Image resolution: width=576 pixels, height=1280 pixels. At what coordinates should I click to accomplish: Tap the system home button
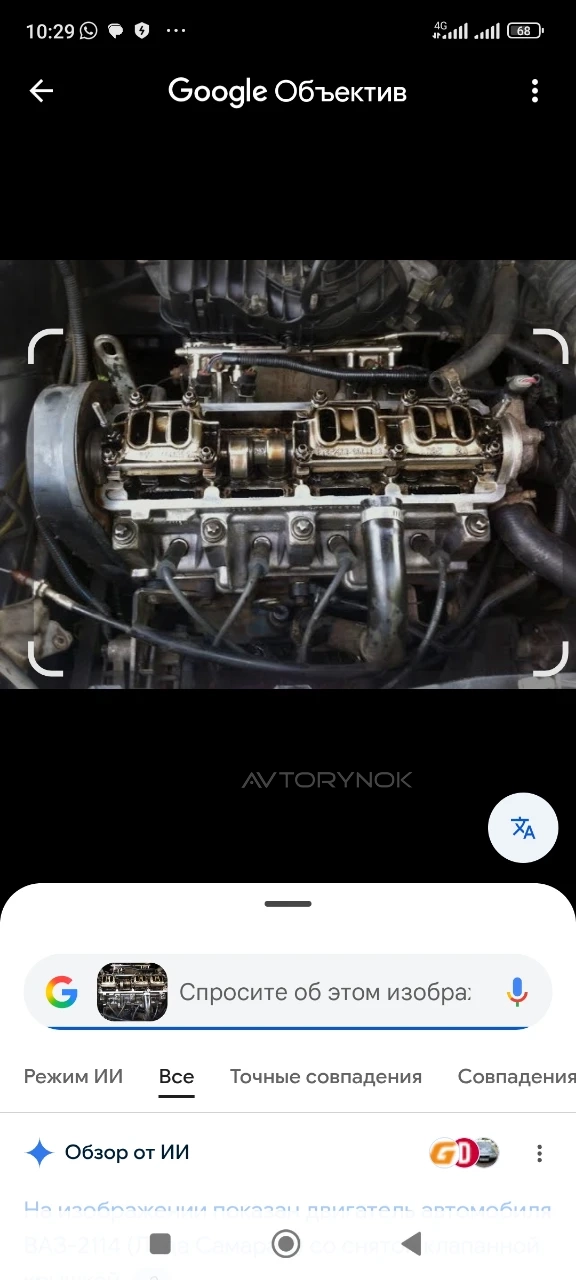(x=287, y=1243)
